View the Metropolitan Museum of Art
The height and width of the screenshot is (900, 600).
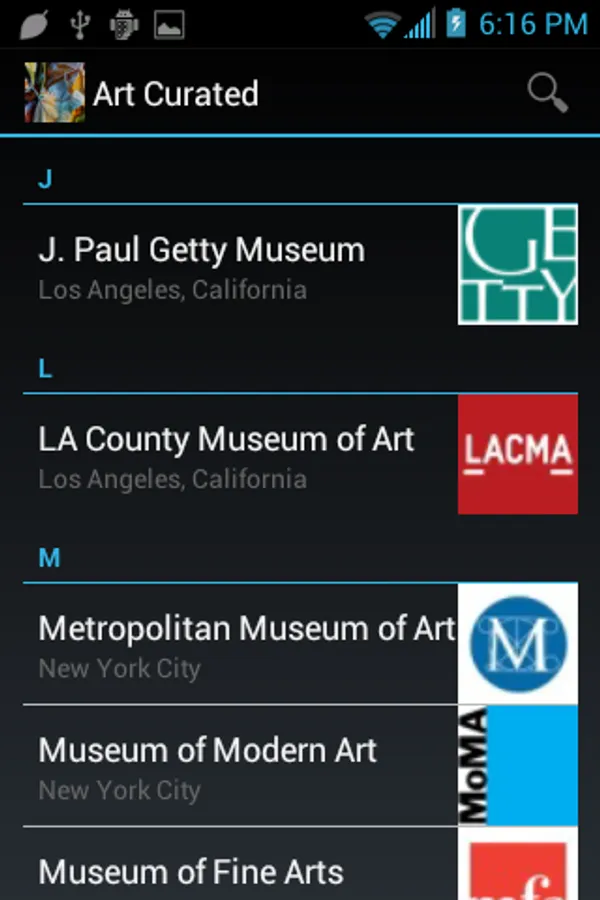(x=240, y=644)
